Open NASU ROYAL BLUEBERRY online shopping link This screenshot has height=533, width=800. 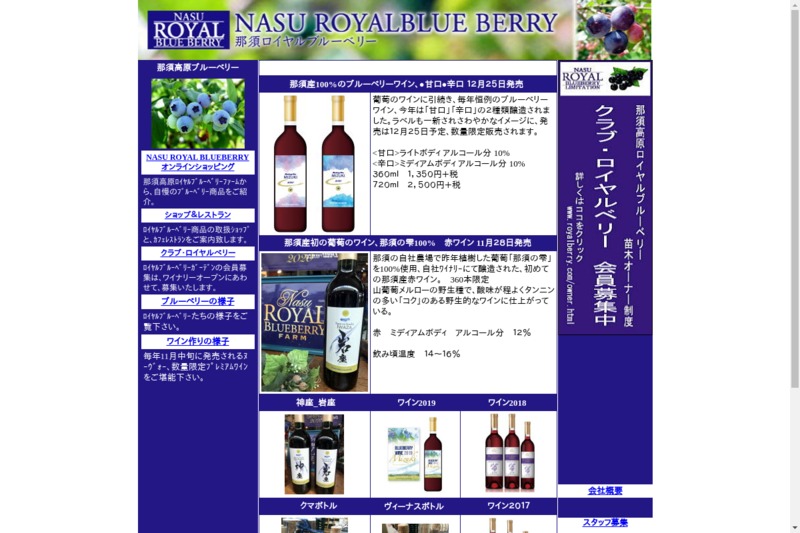pyautogui.click(x=197, y=162)
